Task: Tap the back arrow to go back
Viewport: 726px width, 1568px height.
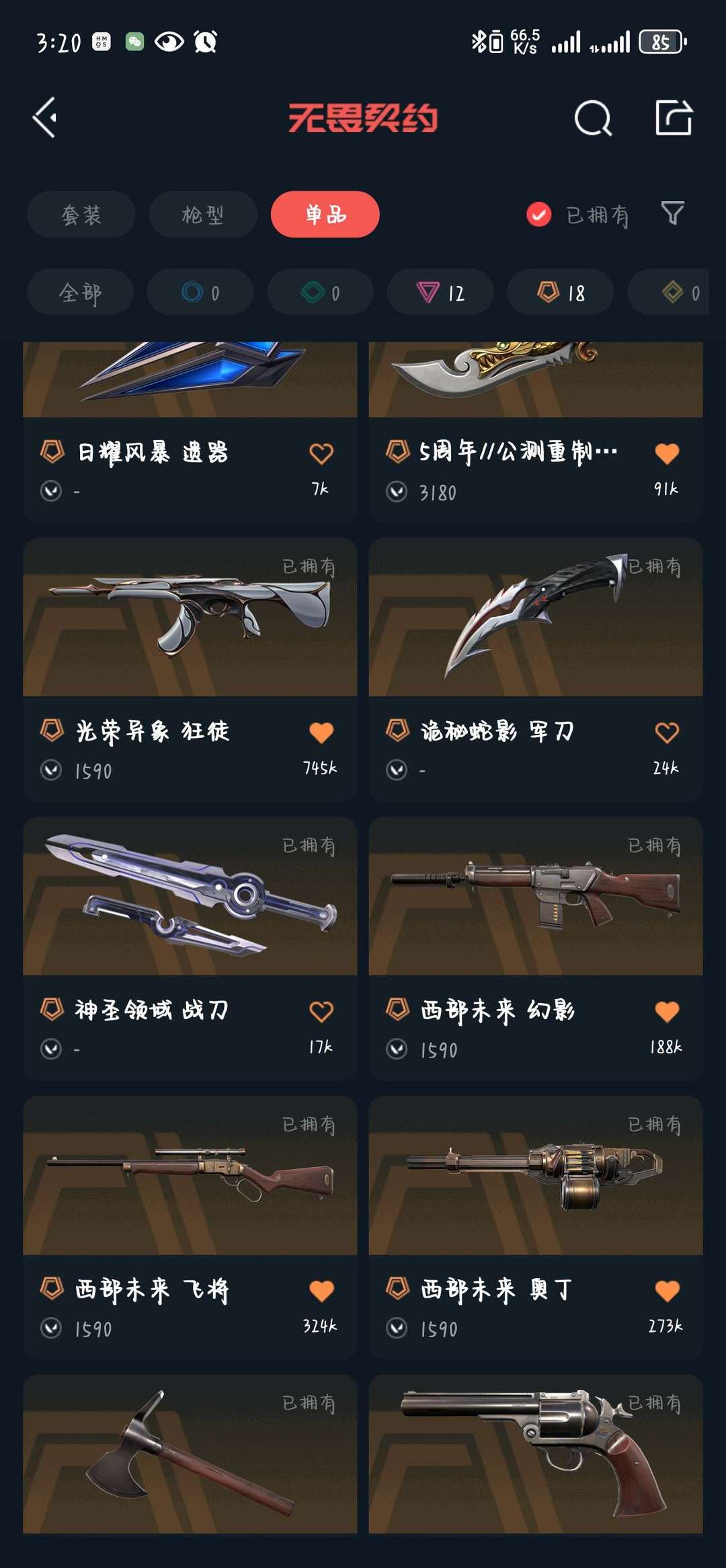Action: 45,118
